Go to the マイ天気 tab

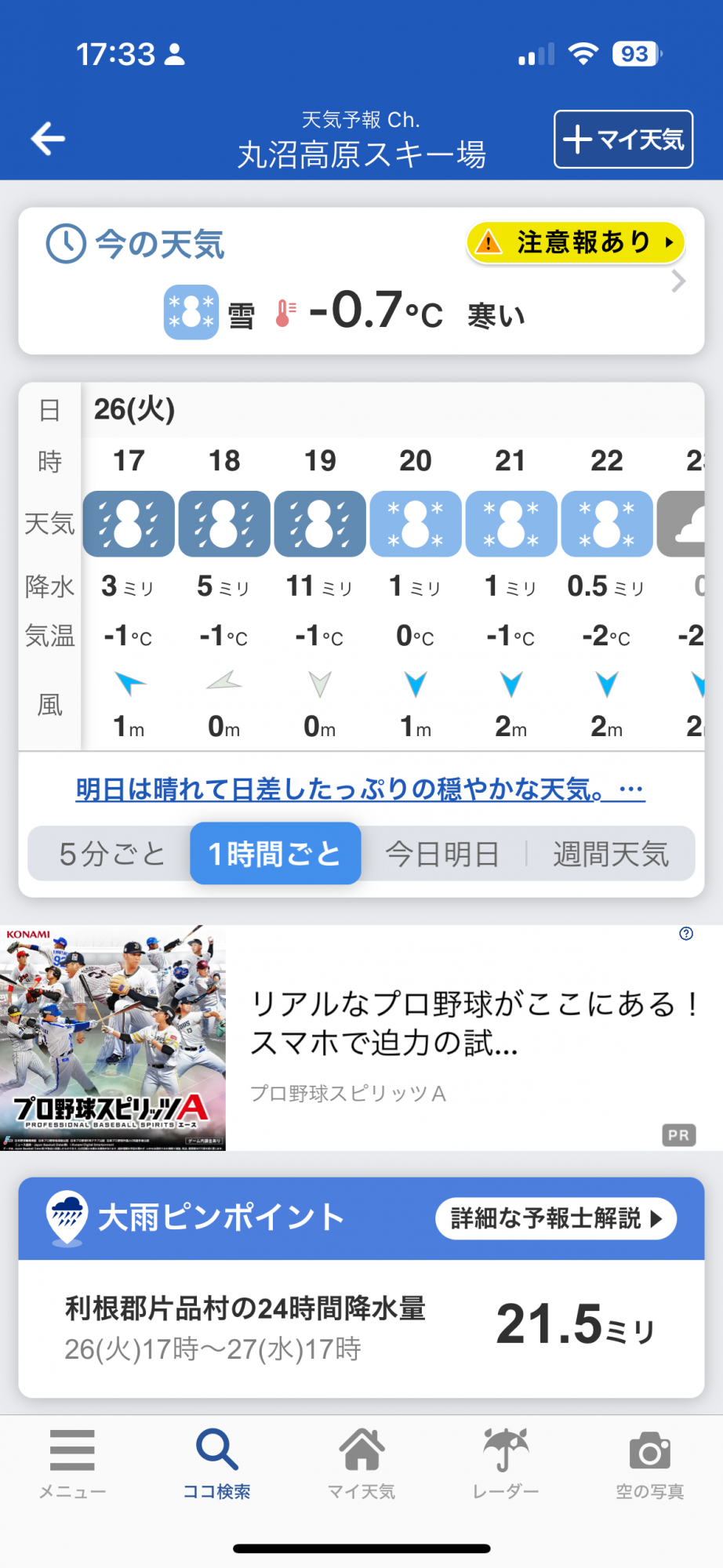pyautogui.click(x=361, y=1464)
